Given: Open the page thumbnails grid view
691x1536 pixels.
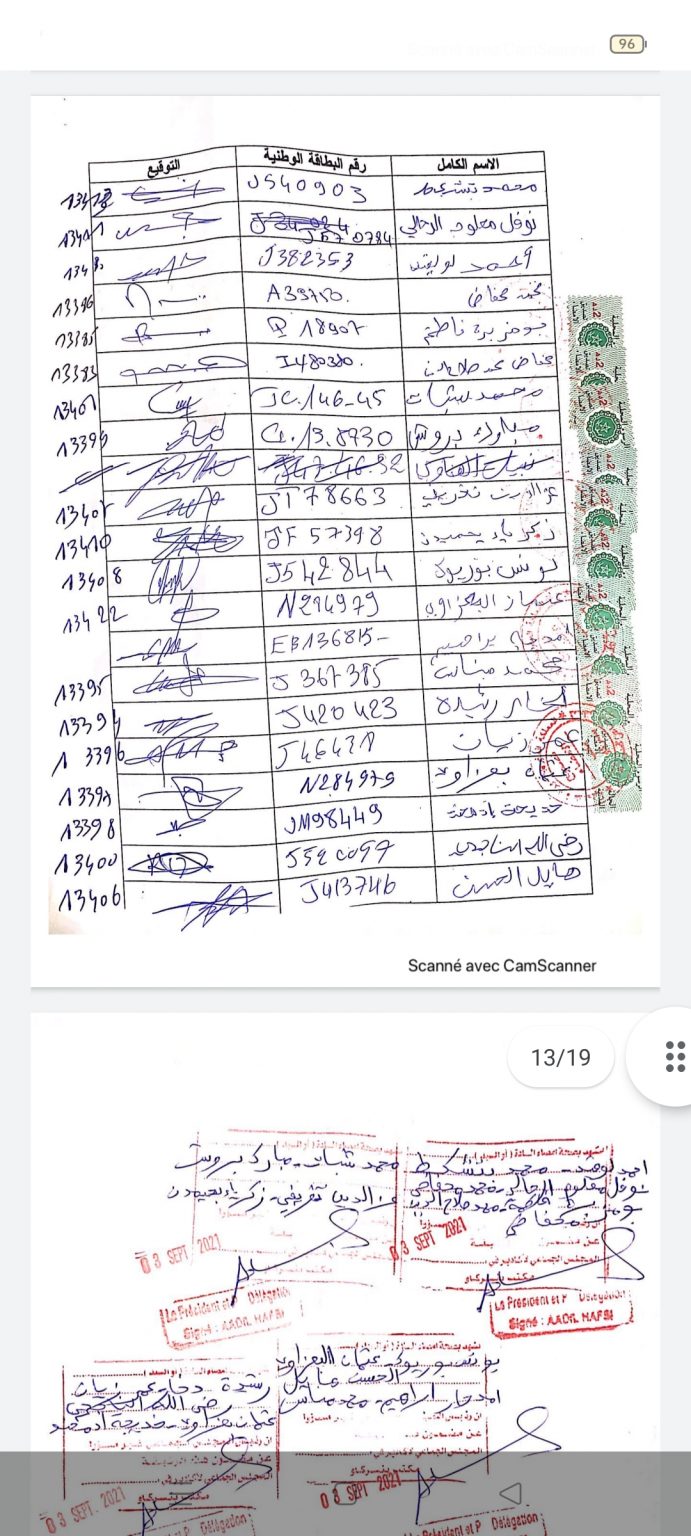Looking at the screenshot, I should (x=674, y=1056).
